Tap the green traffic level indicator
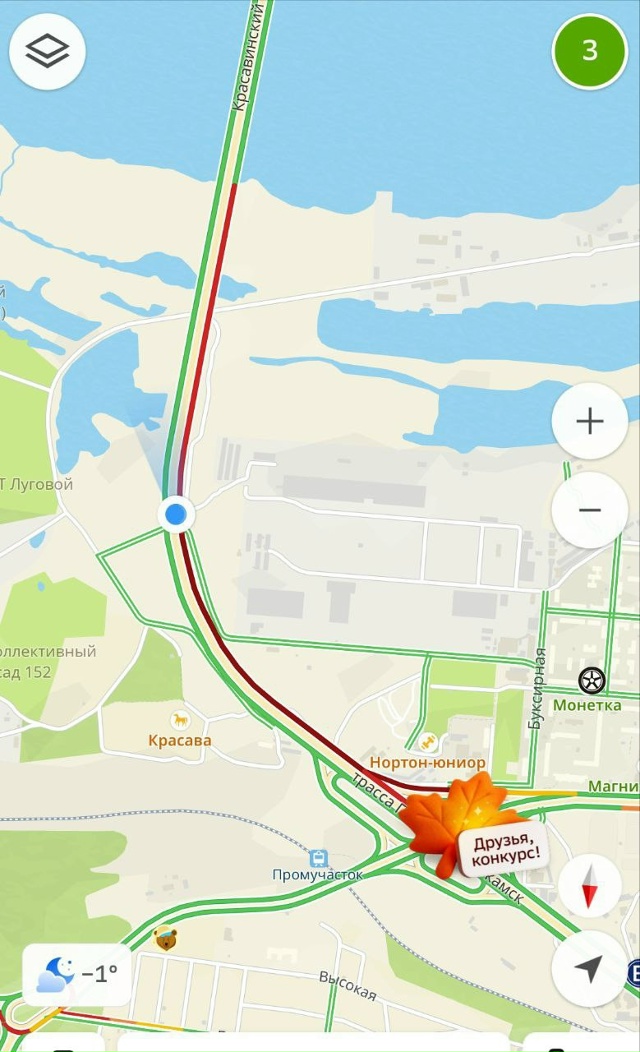This screenshot has height=1052, width=640. pos(589,51)
